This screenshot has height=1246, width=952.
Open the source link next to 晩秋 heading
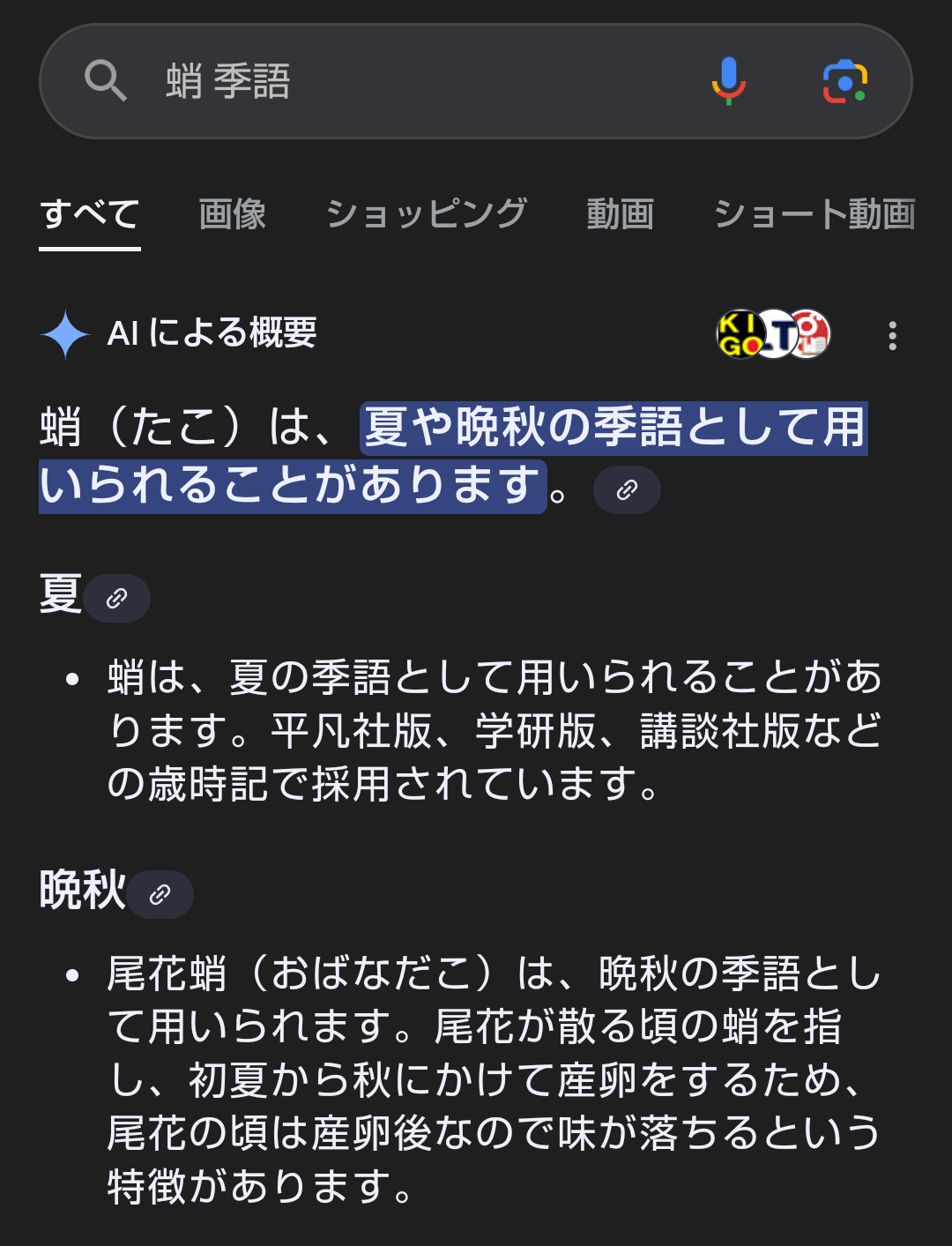tap(160, 894)
